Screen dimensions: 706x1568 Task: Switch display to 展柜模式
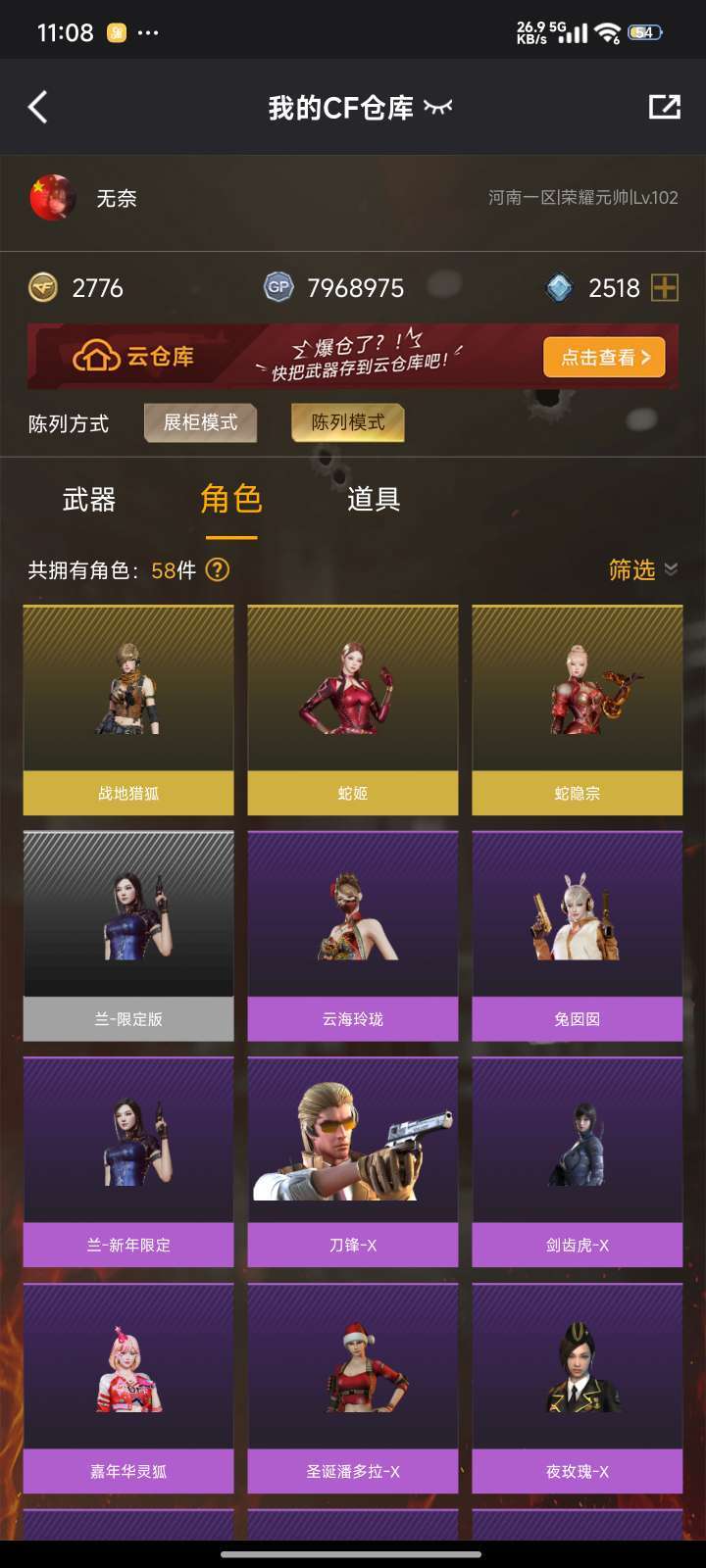200,422
